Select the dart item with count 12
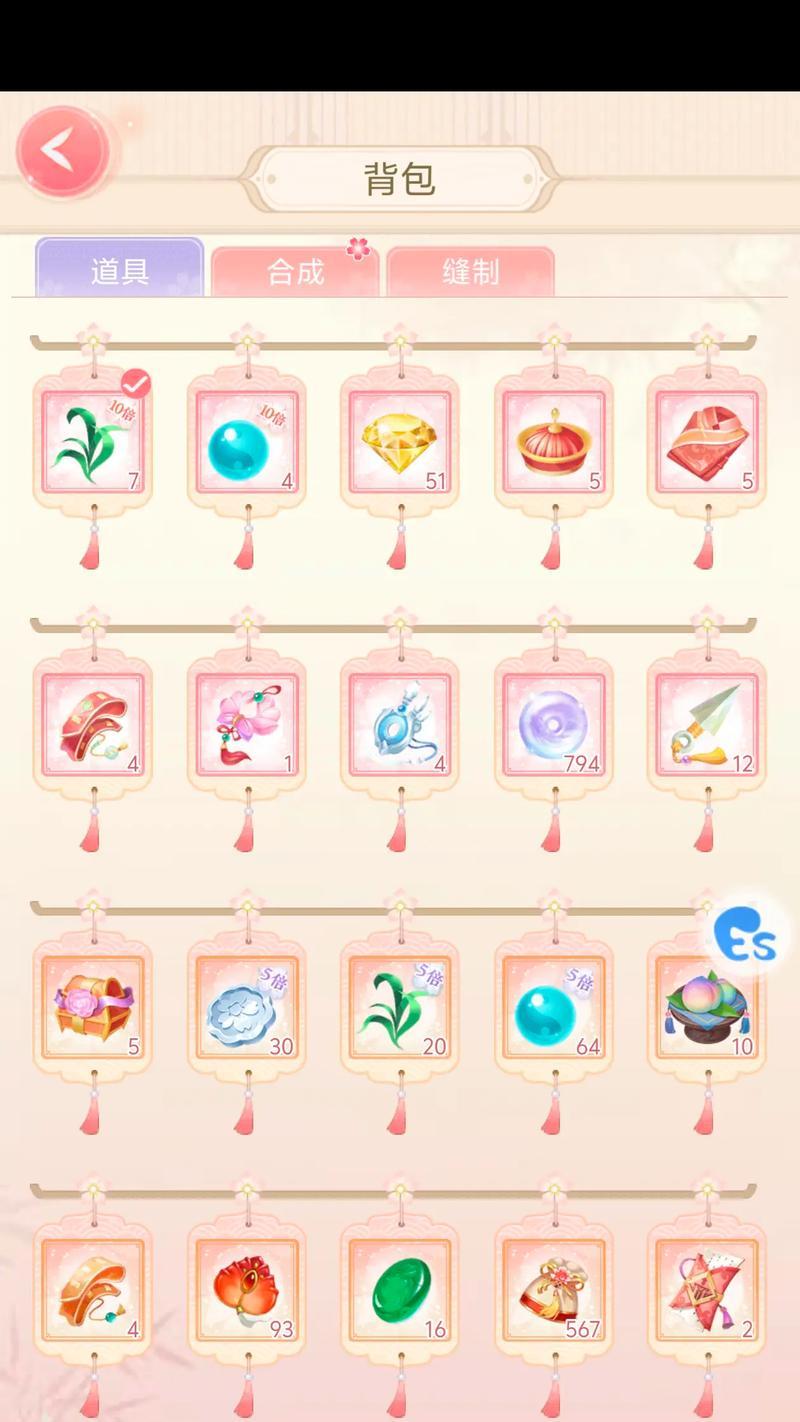800x1422 pixels. (x=707, y=724)
